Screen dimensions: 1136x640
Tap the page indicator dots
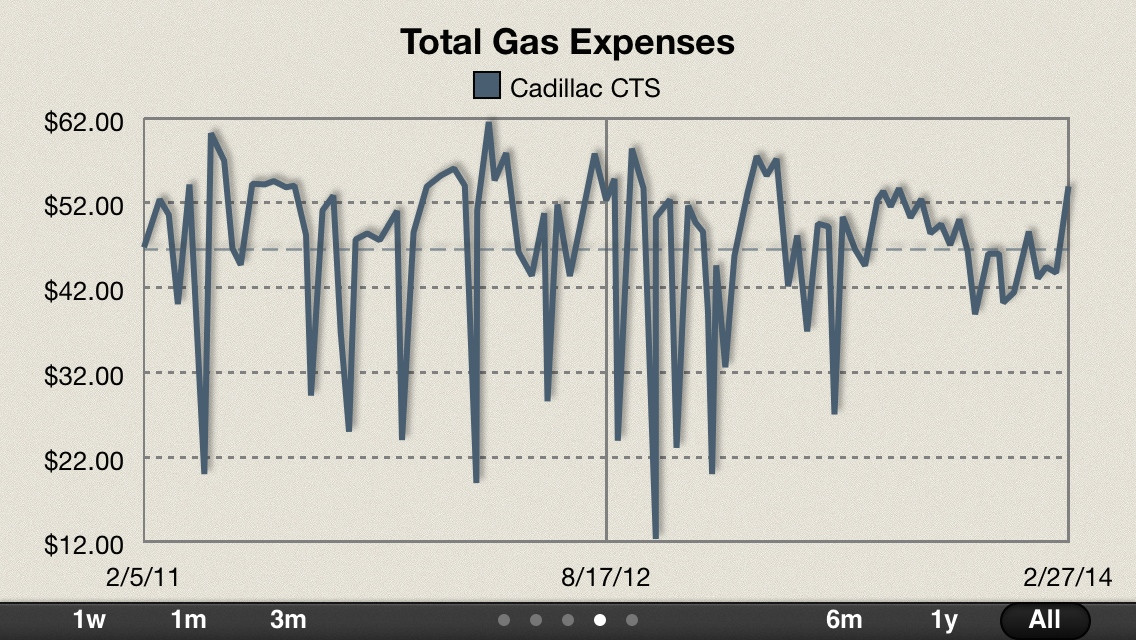[x=568, y=620]
